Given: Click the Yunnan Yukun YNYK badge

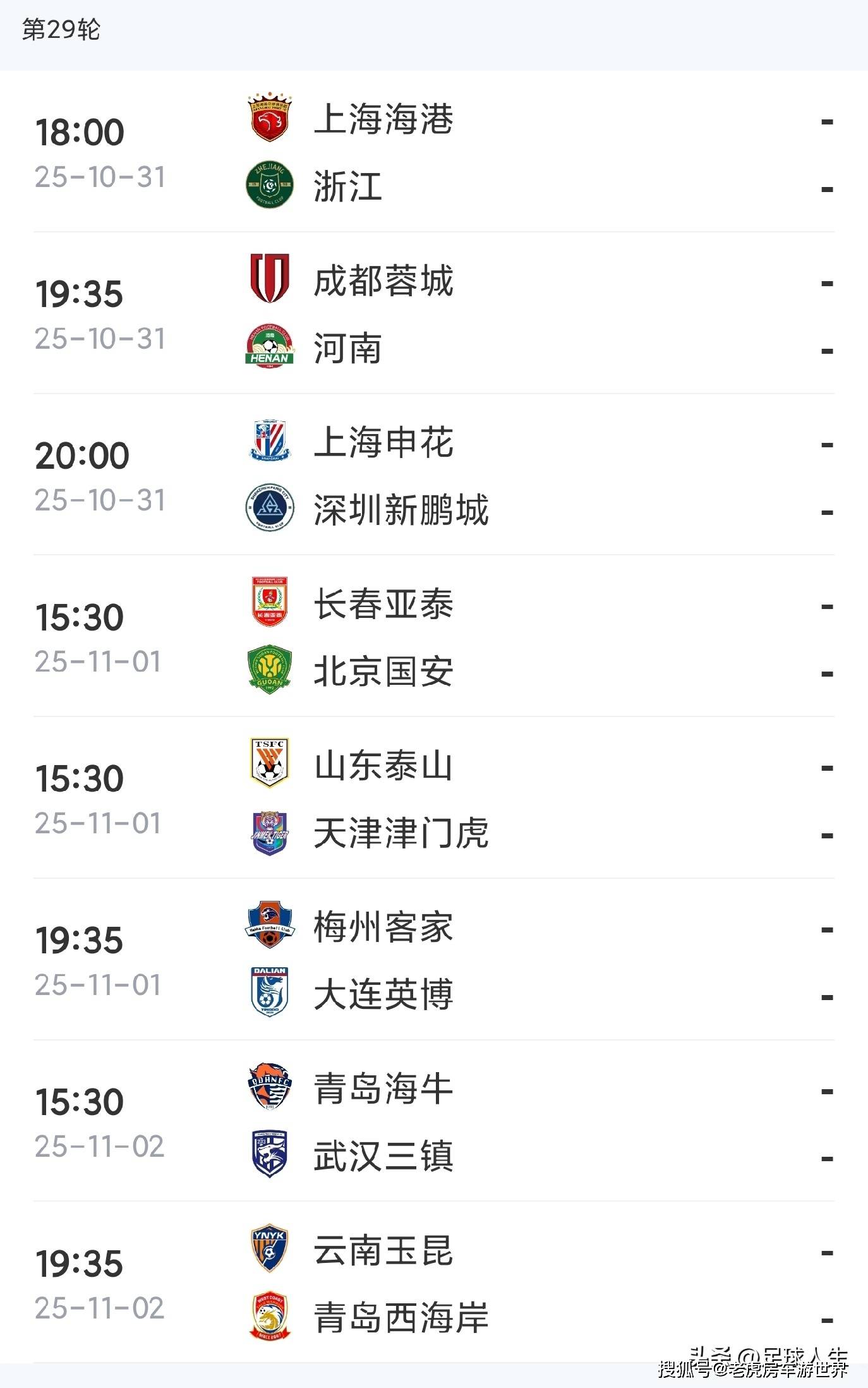Looking at the screenshot, I should click(269, 1251).
